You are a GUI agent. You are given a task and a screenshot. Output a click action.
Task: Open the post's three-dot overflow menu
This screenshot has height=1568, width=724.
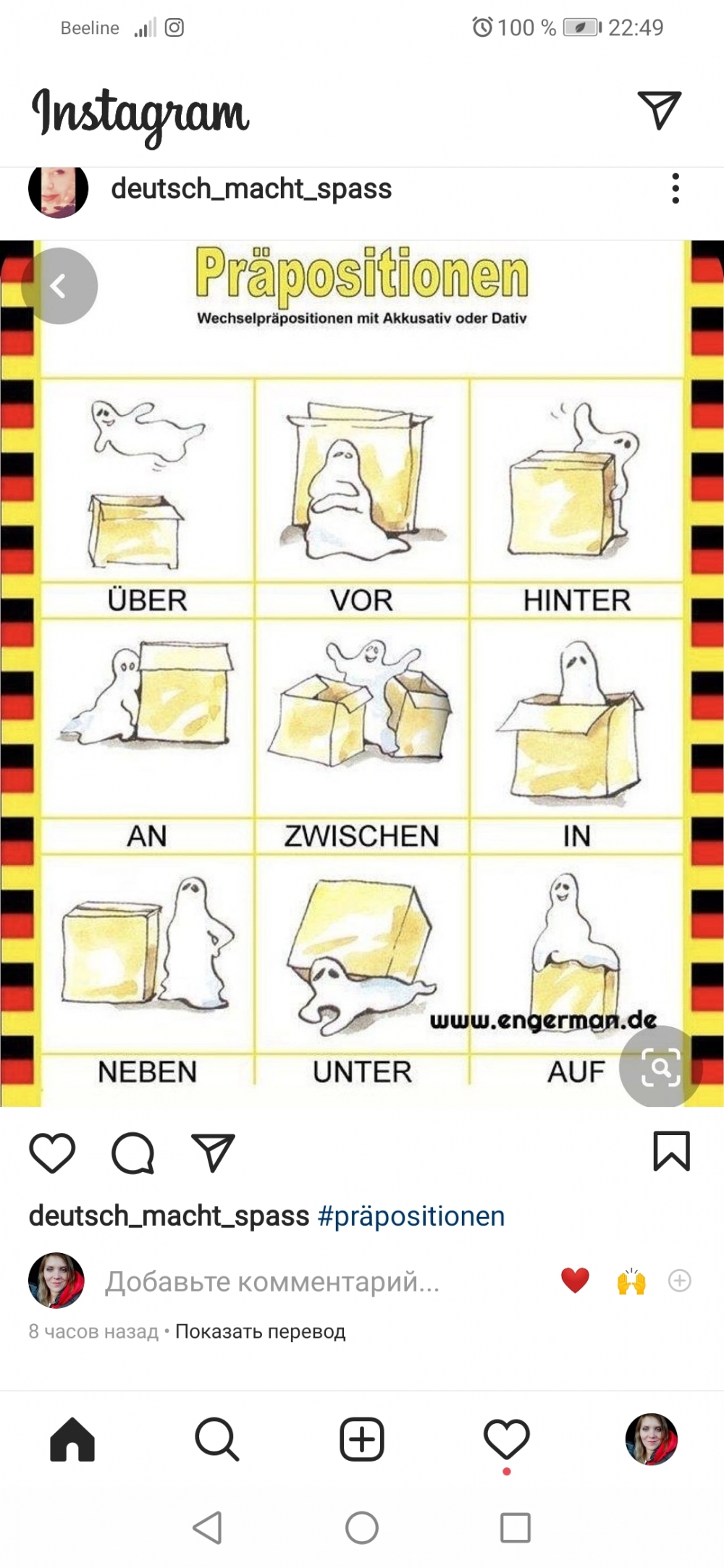pyautogui.click(x=675, y=189)
